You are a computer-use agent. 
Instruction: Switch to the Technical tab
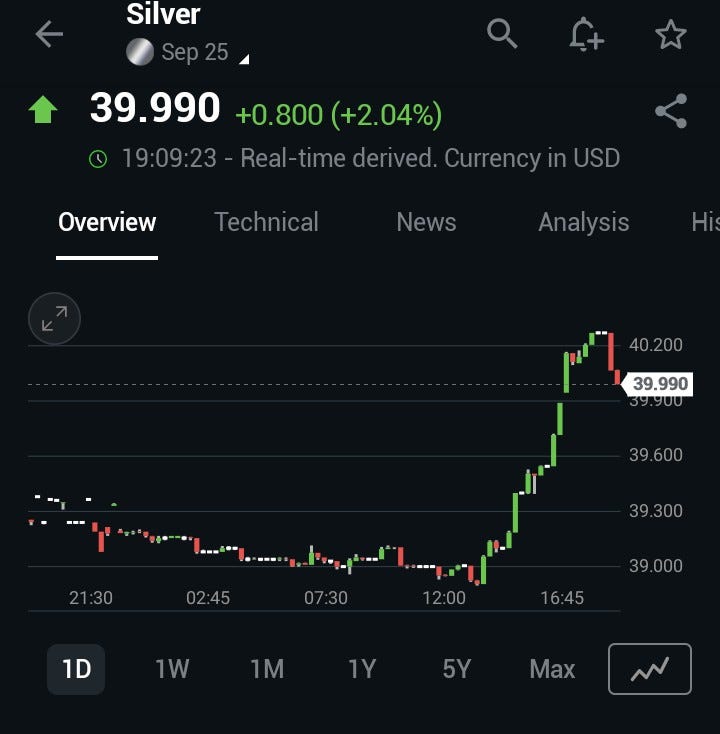coord(266,222)
